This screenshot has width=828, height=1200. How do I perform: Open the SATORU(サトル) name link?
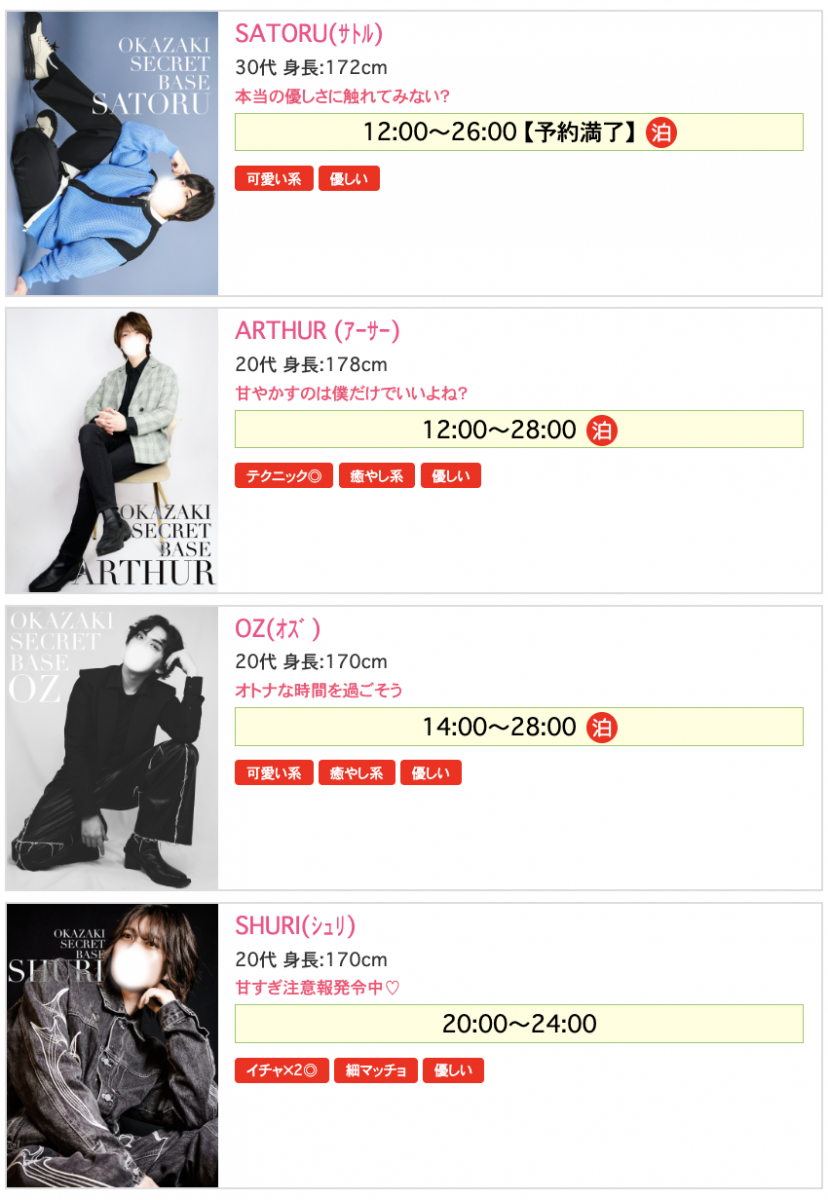(x=308, y=34)
